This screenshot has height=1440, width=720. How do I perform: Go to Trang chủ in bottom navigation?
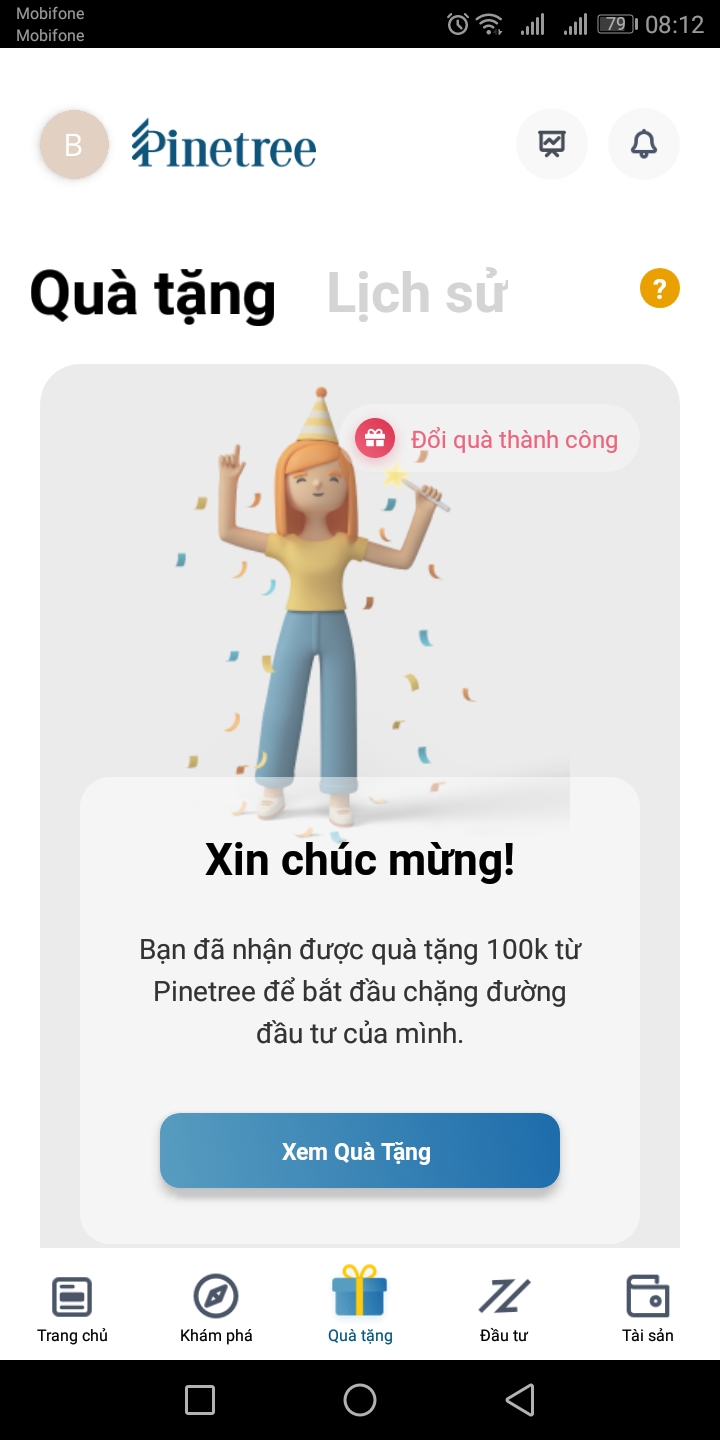click(72, 1307)
